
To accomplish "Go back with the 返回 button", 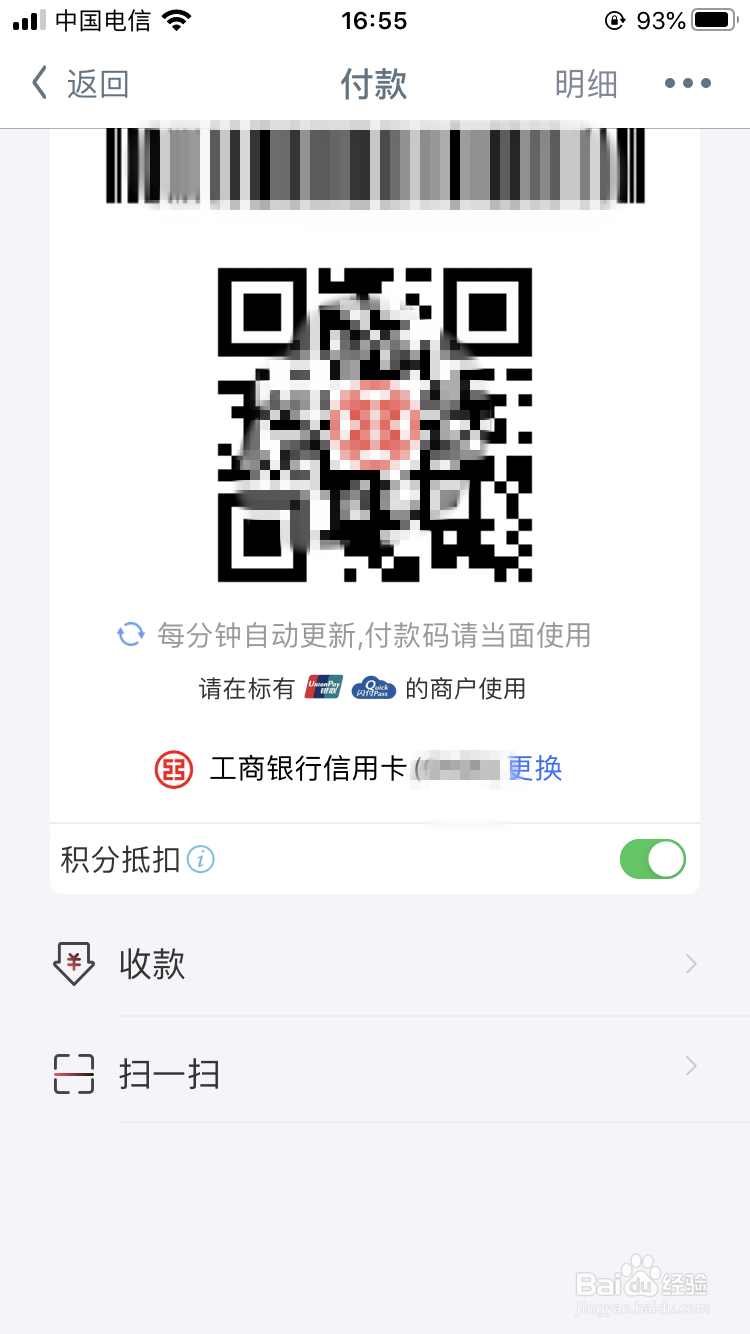I will click(x=80, y=84).
